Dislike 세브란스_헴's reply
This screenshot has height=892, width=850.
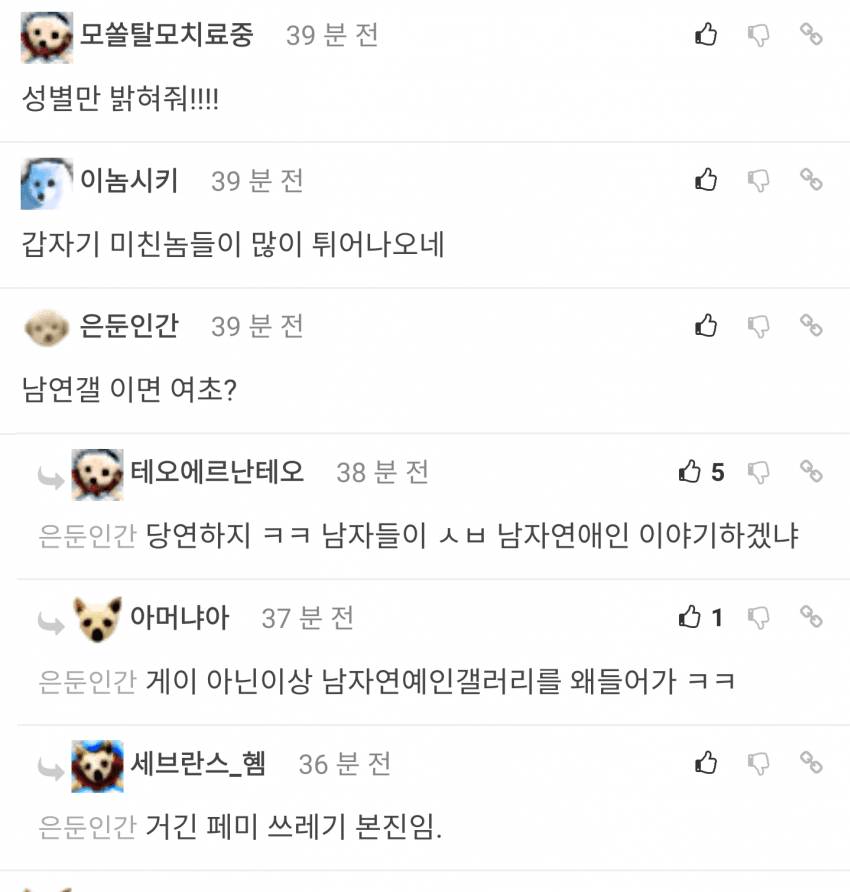pyautogui.click(x=759, y=764)
